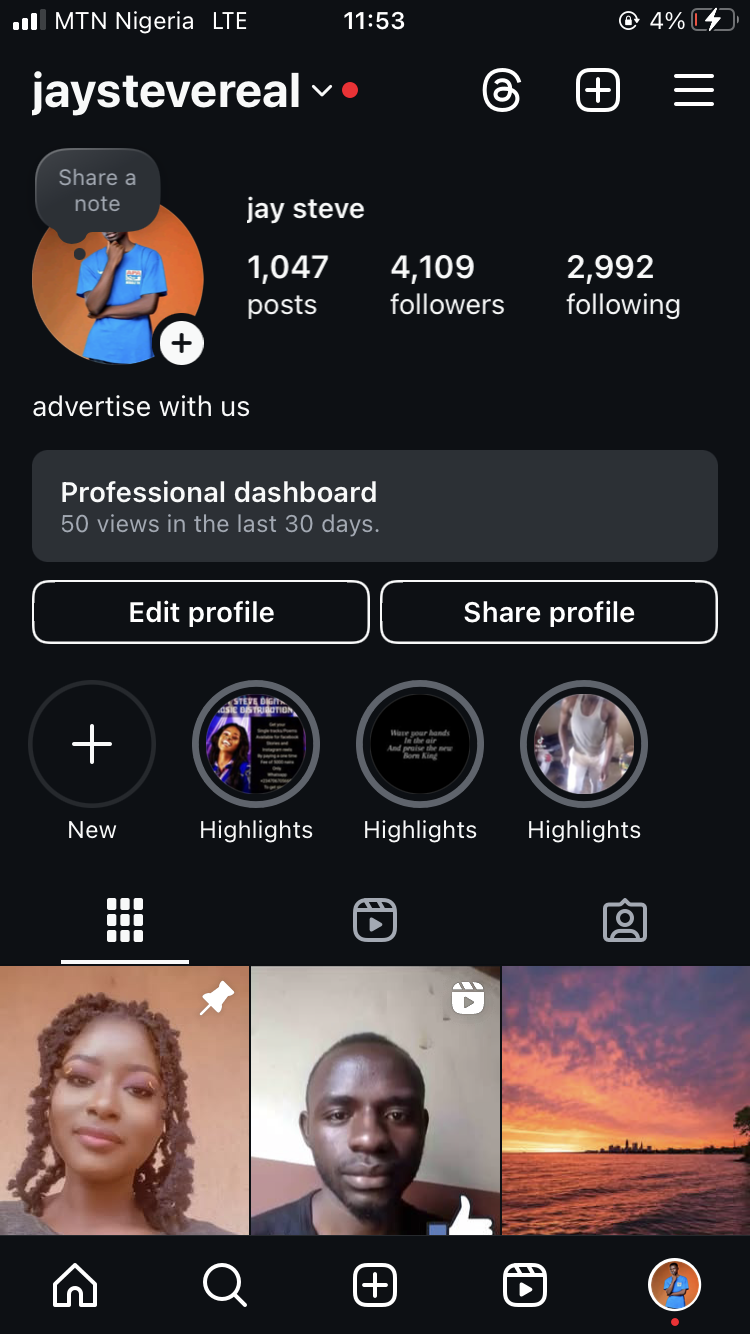The image size is (750, 1334).
Task: Add a story via profile picture plus badge
Action: (x=181, y=344)
